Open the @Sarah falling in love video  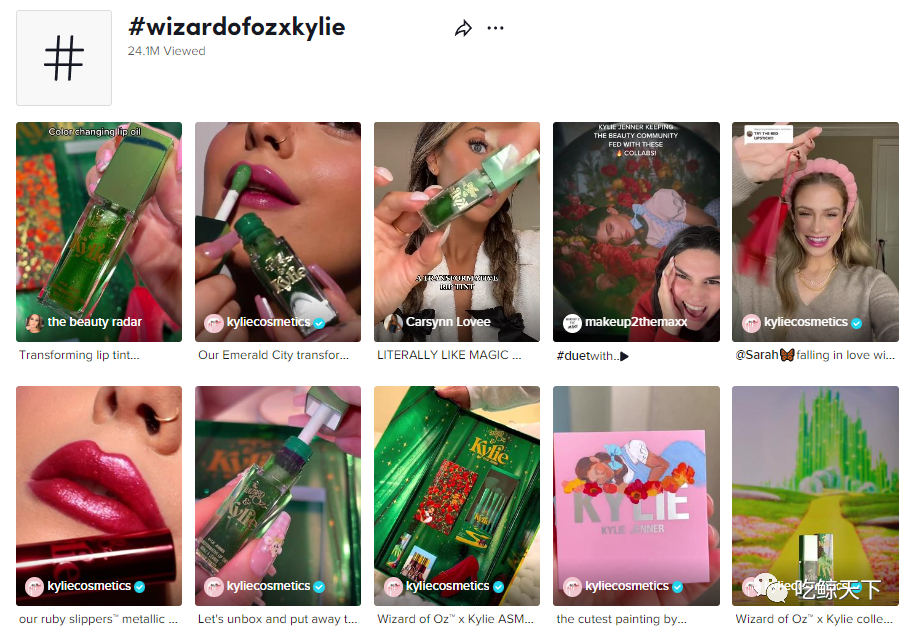pos(815,232)
